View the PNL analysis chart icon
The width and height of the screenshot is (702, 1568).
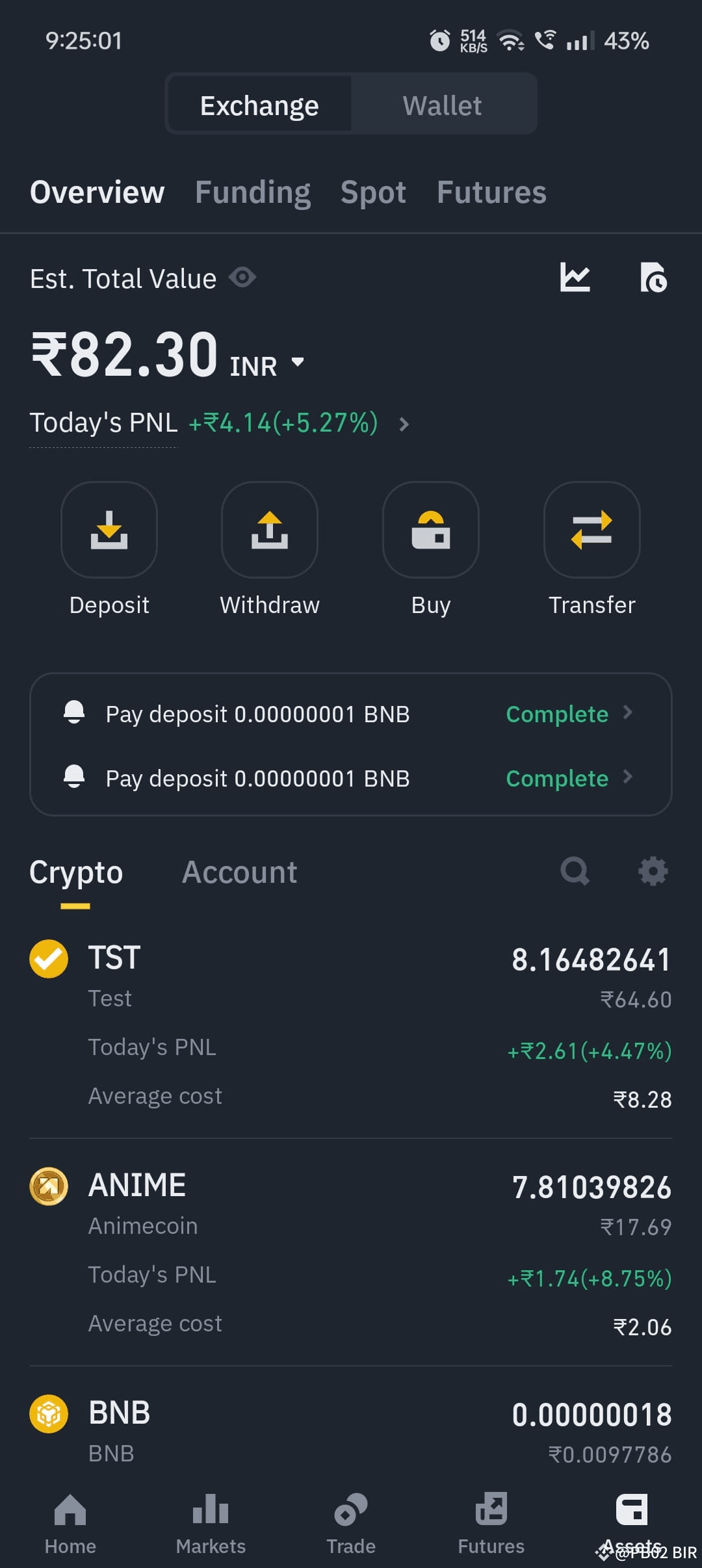(x=575, y=278)
